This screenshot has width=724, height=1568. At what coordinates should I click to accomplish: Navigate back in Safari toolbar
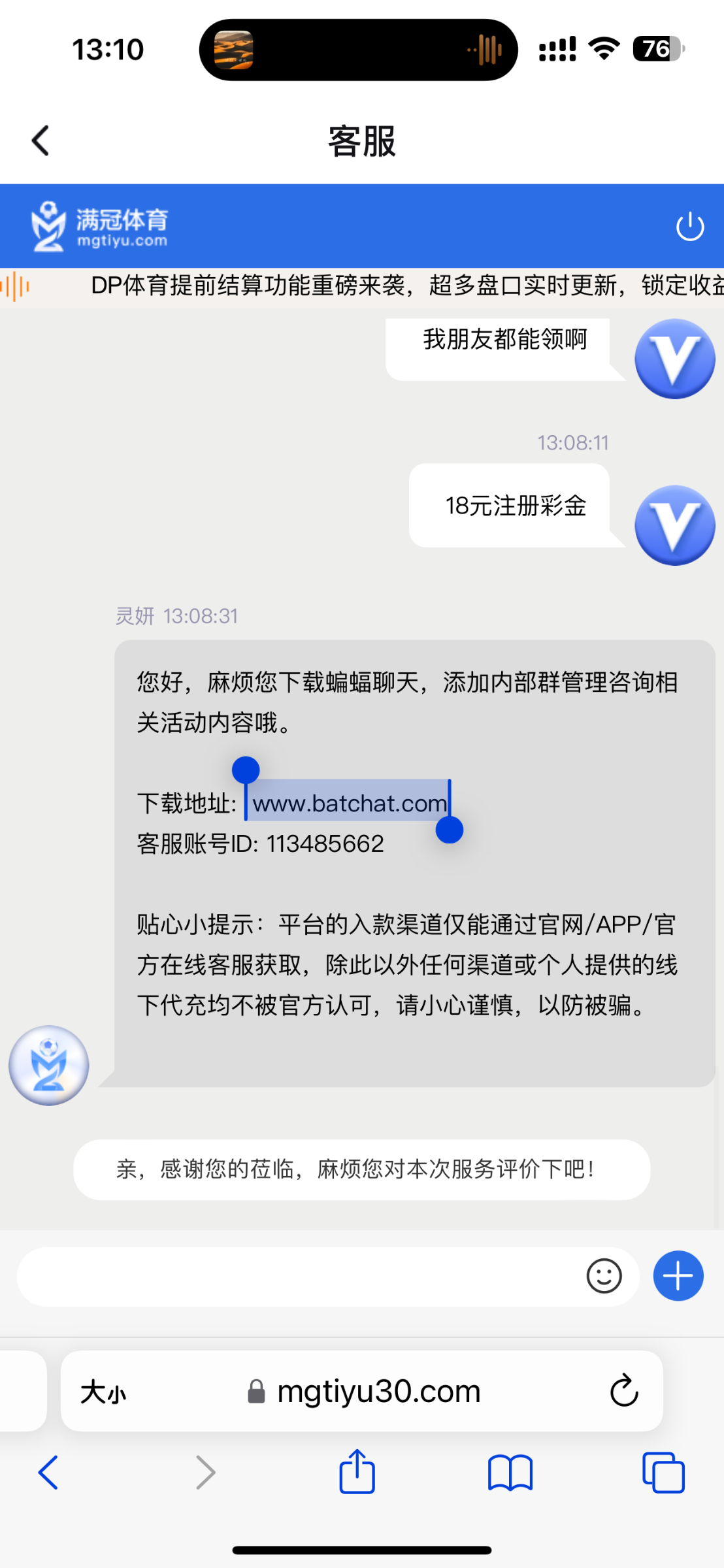click(48, 1473)
